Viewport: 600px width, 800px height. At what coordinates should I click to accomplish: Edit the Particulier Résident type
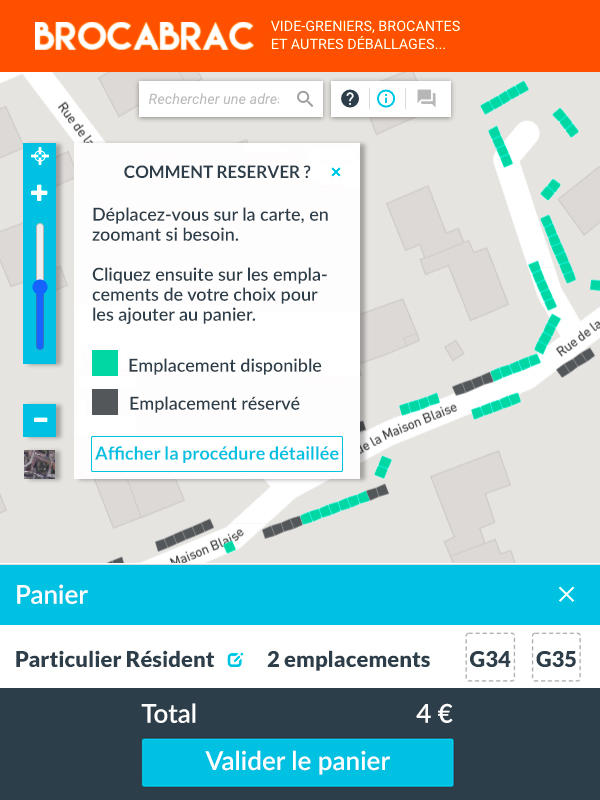coord(236,659)
